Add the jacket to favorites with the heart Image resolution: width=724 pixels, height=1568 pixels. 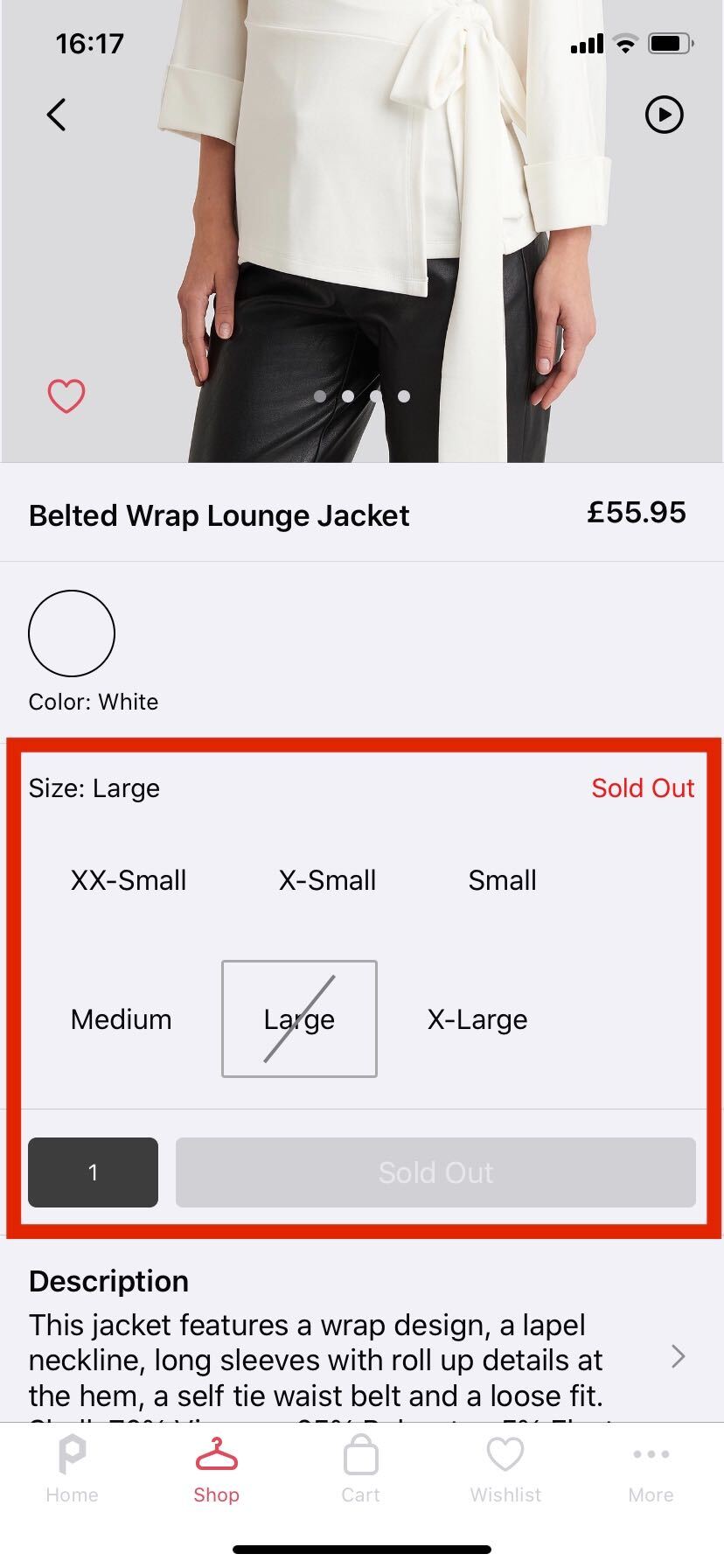point(66,395)
